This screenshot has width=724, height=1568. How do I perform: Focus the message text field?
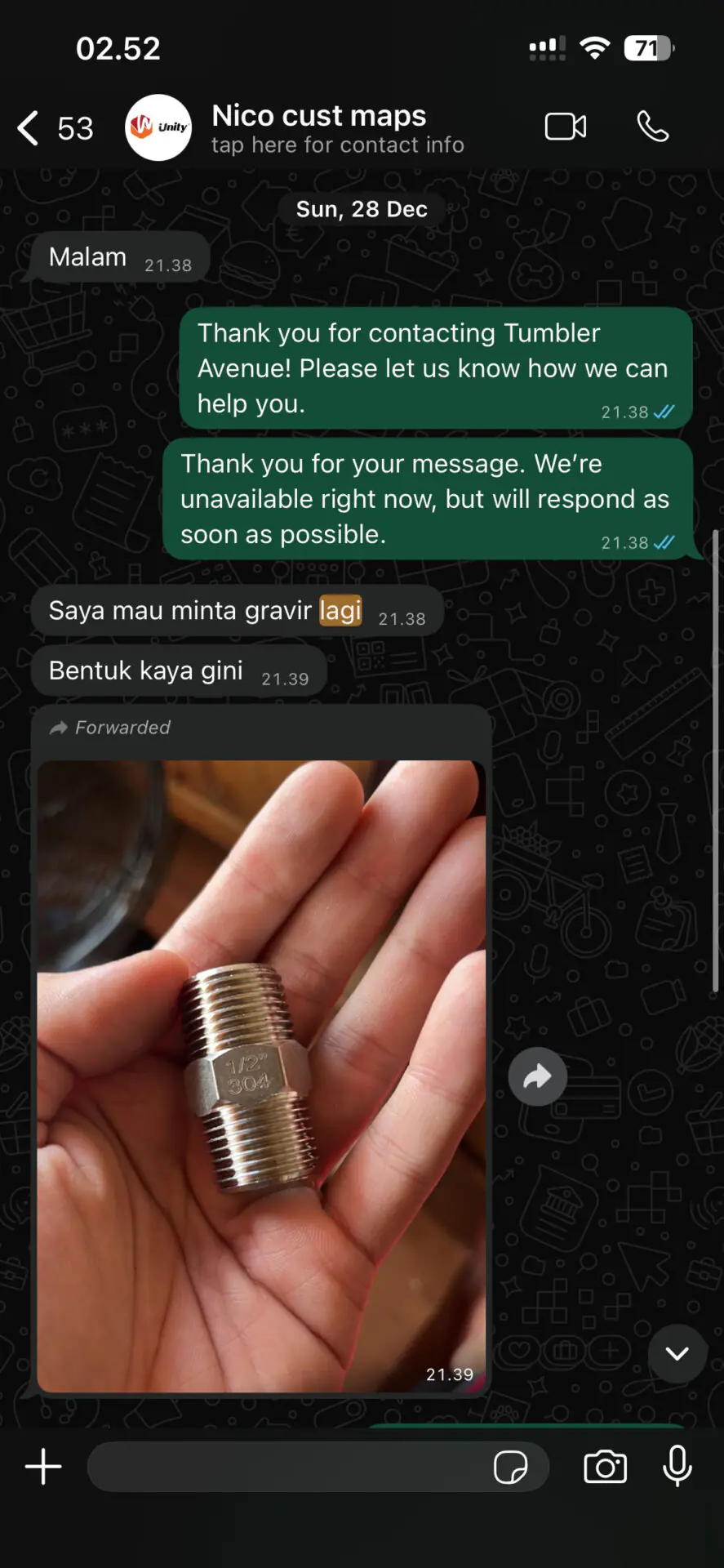click(x=286, y=1467)
